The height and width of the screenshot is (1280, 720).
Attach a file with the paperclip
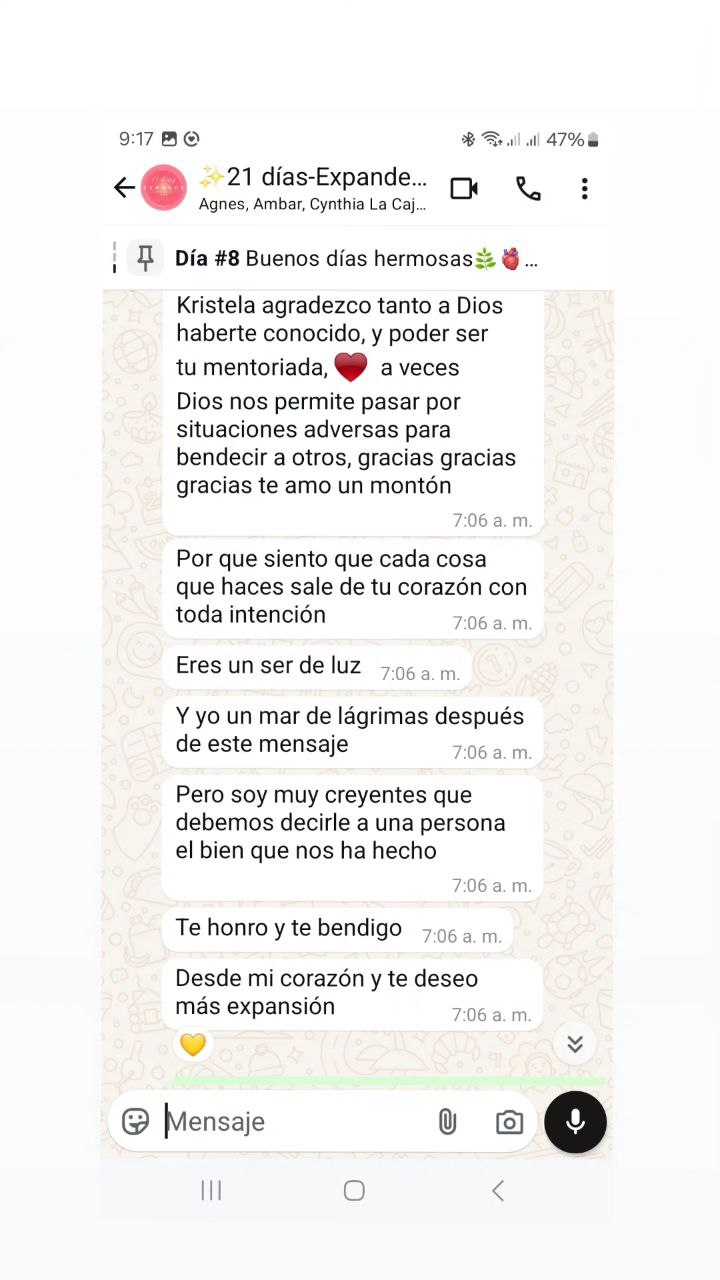coord(447,1121)
